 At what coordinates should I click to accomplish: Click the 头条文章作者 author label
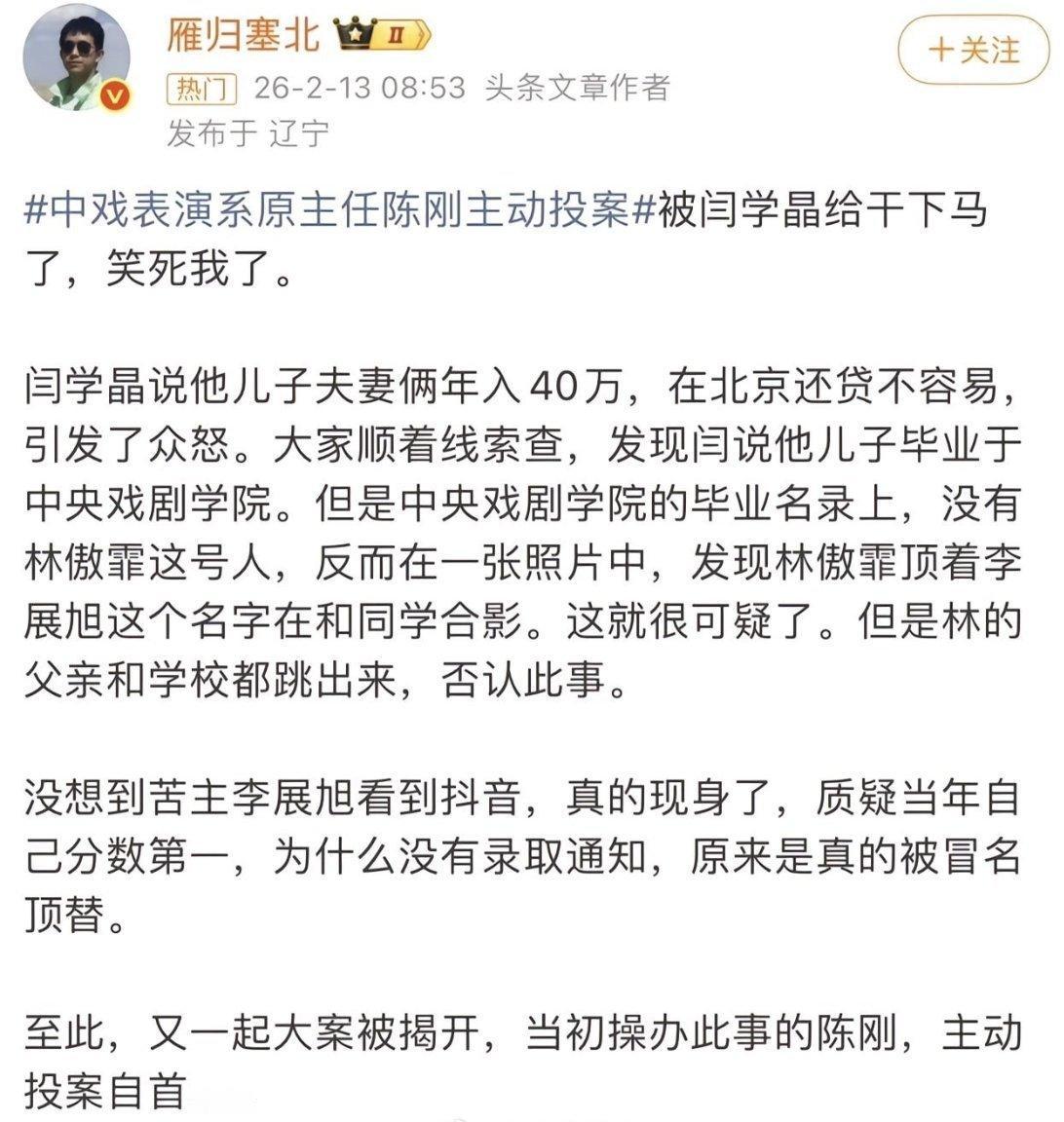(577, 89)
